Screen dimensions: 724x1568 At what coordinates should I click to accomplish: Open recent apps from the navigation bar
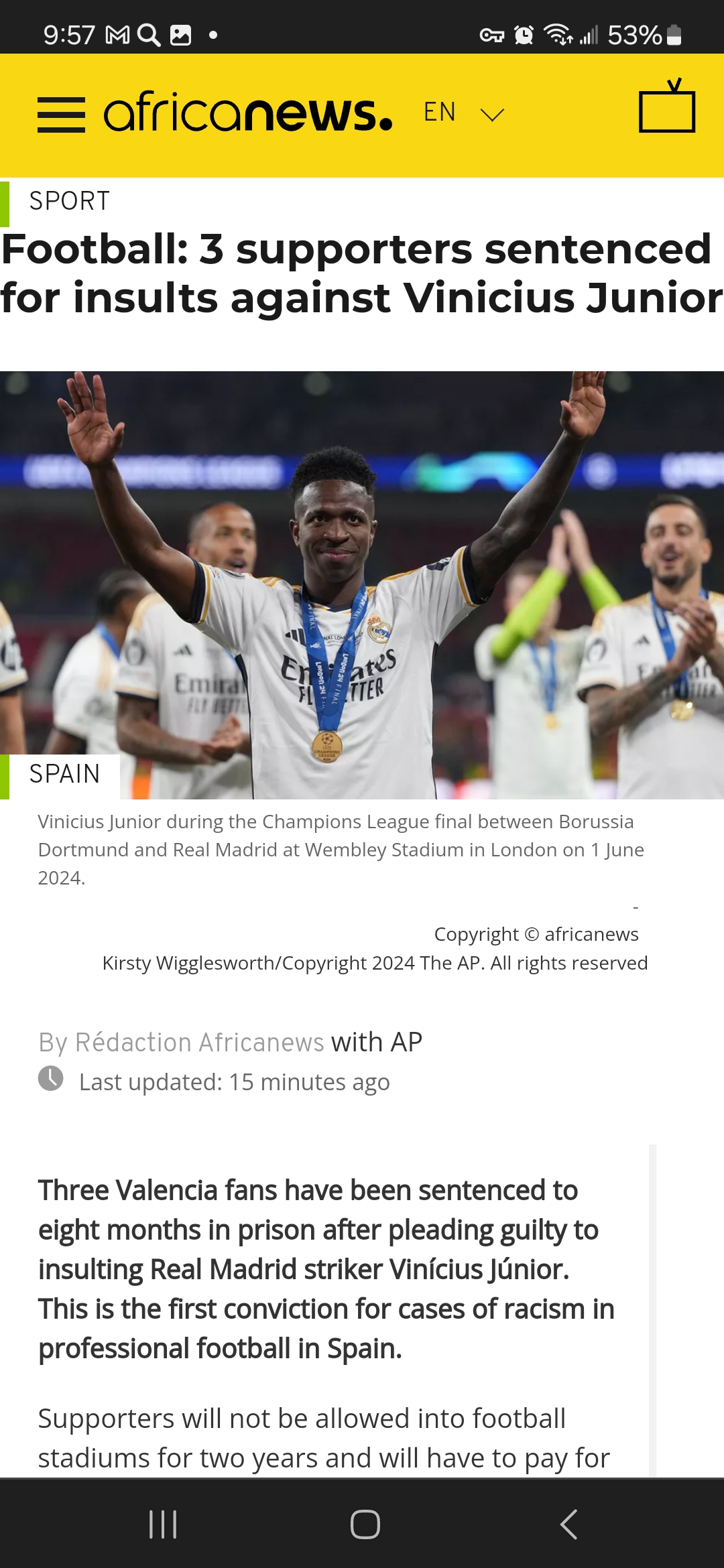tap(163, 1524)
